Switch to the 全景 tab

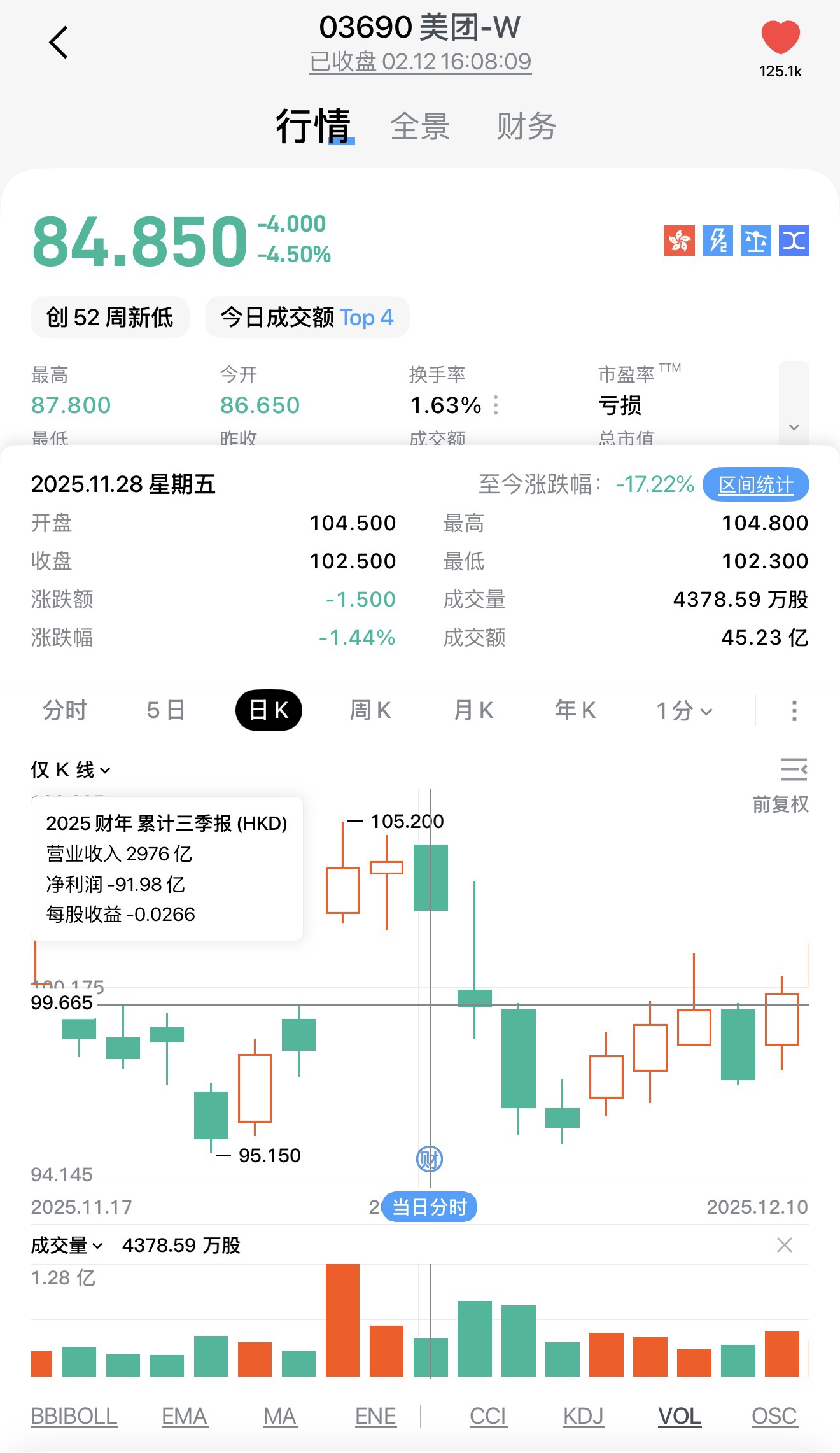click(420, 126)
